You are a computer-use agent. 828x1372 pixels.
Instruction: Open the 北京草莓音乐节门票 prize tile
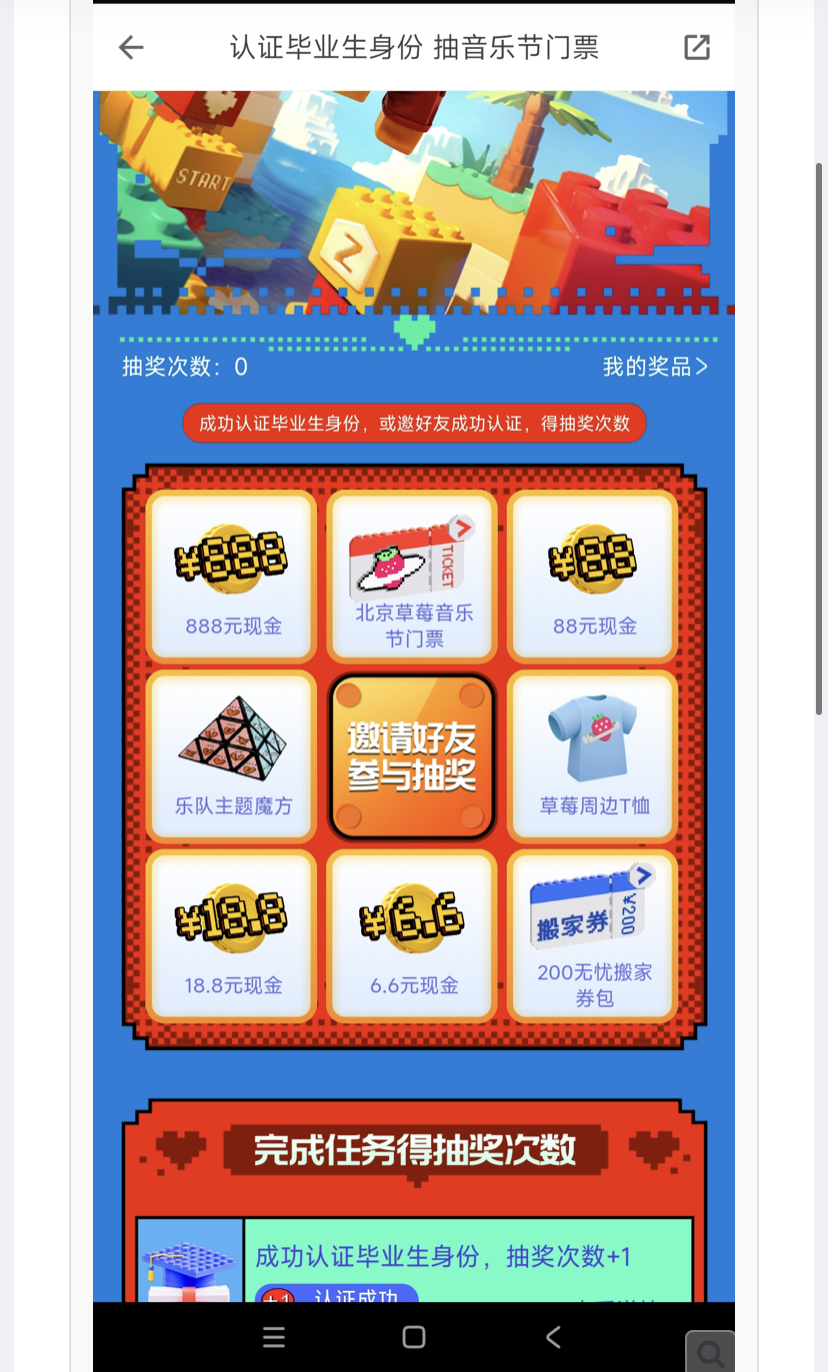tap(412, 577)
